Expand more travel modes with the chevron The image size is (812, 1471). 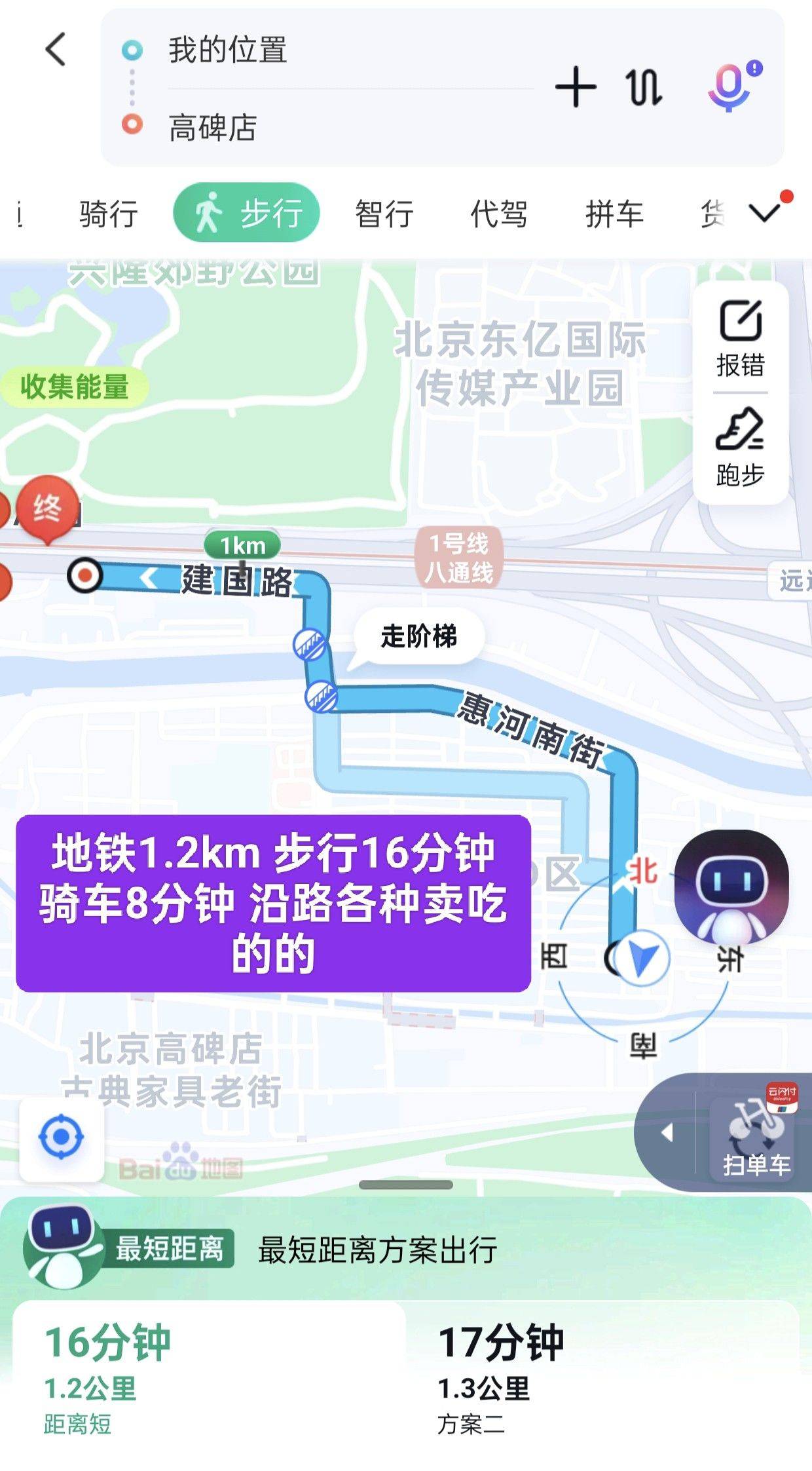765,212
